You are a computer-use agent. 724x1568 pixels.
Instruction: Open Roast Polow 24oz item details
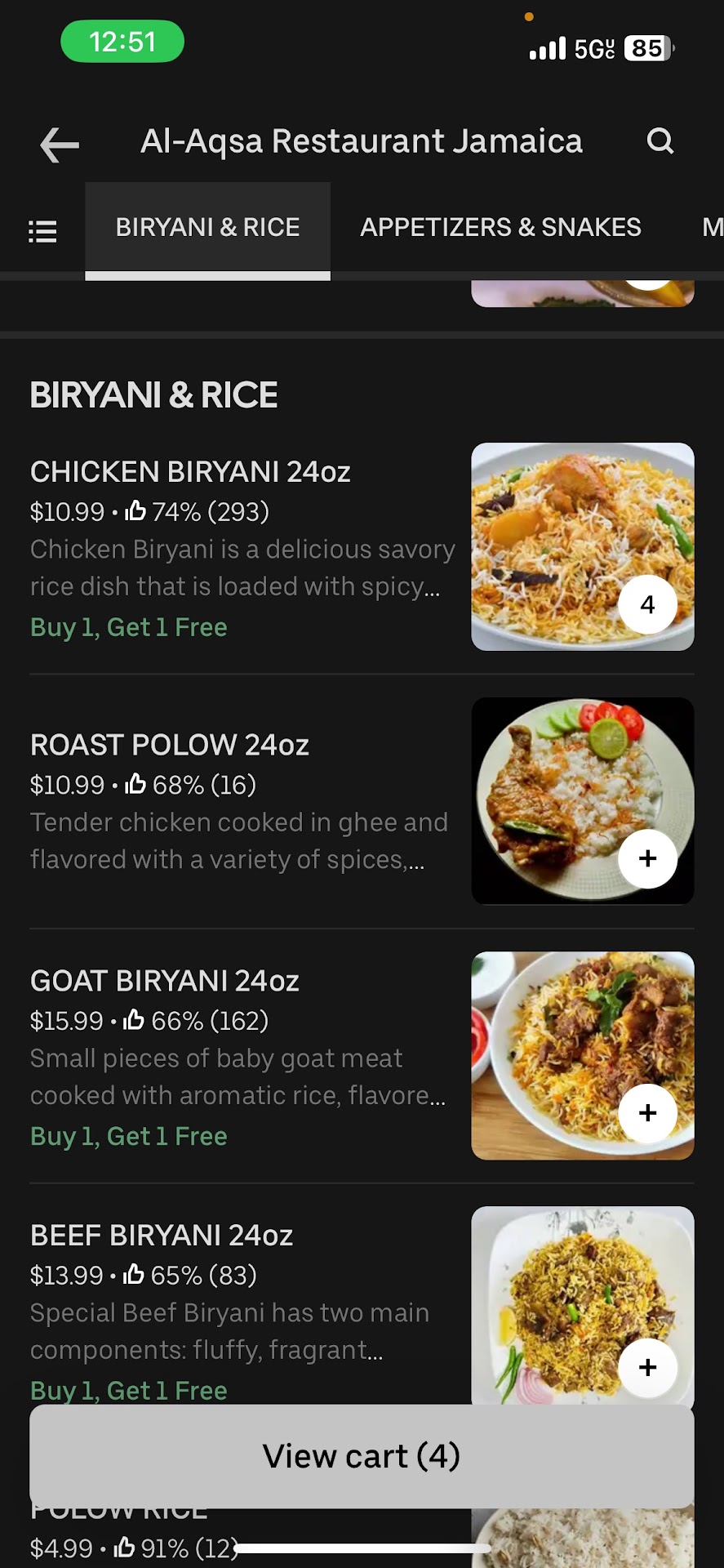[170, 745]
